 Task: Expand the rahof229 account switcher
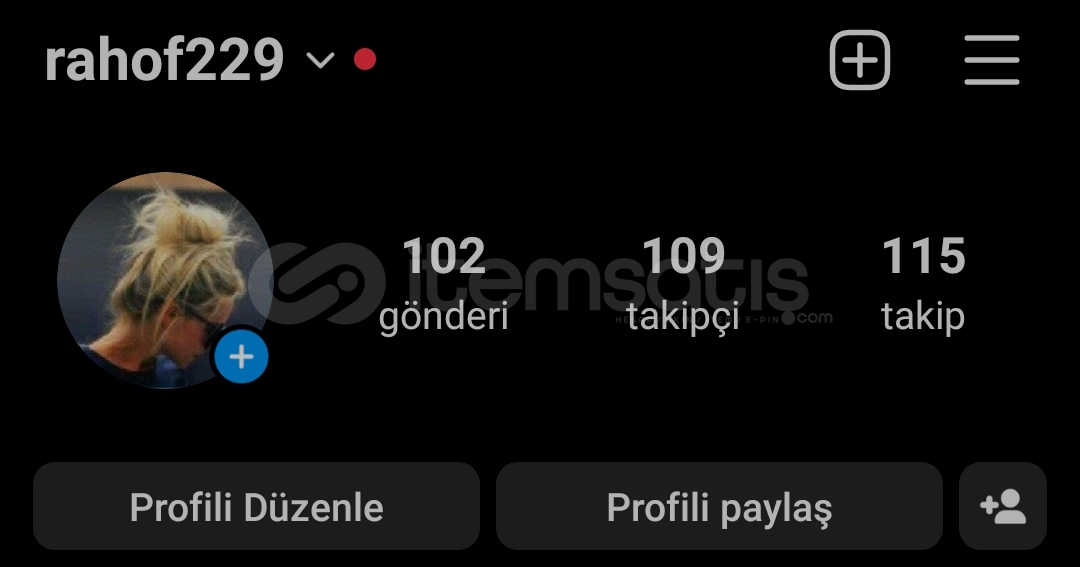320,61
